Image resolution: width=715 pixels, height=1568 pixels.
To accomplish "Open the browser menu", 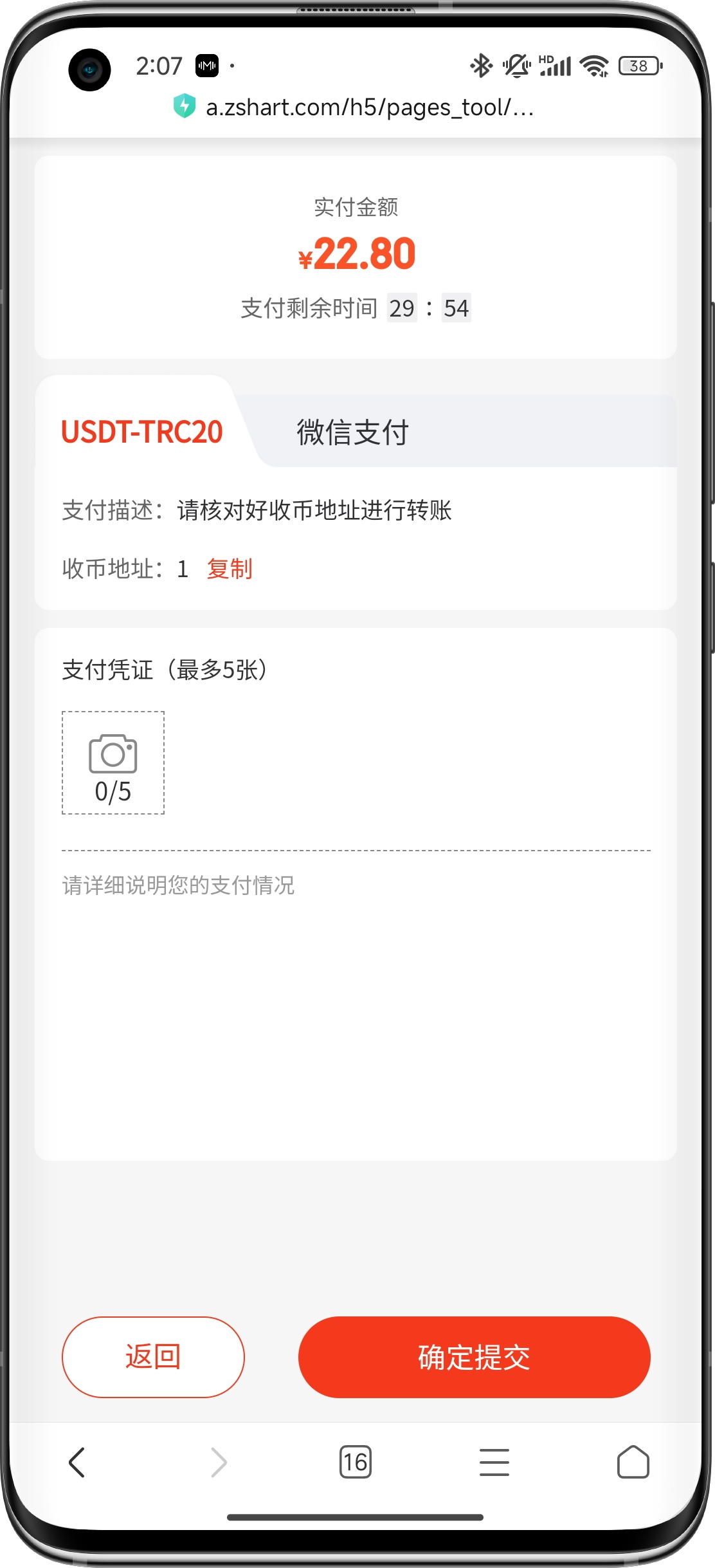I will (x=494, y=1462).
